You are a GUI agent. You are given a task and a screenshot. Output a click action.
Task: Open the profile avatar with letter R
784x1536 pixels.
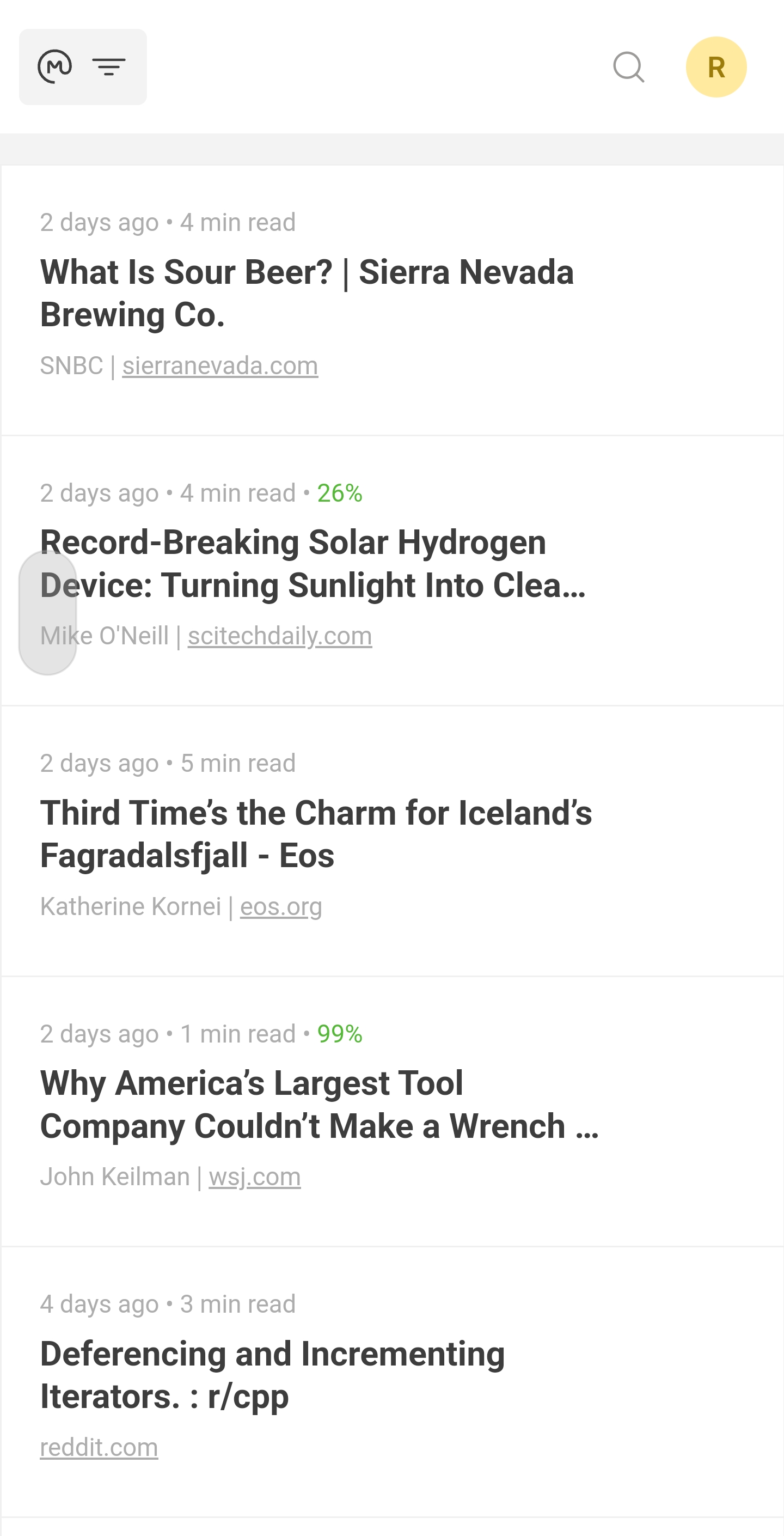[716, 66]
